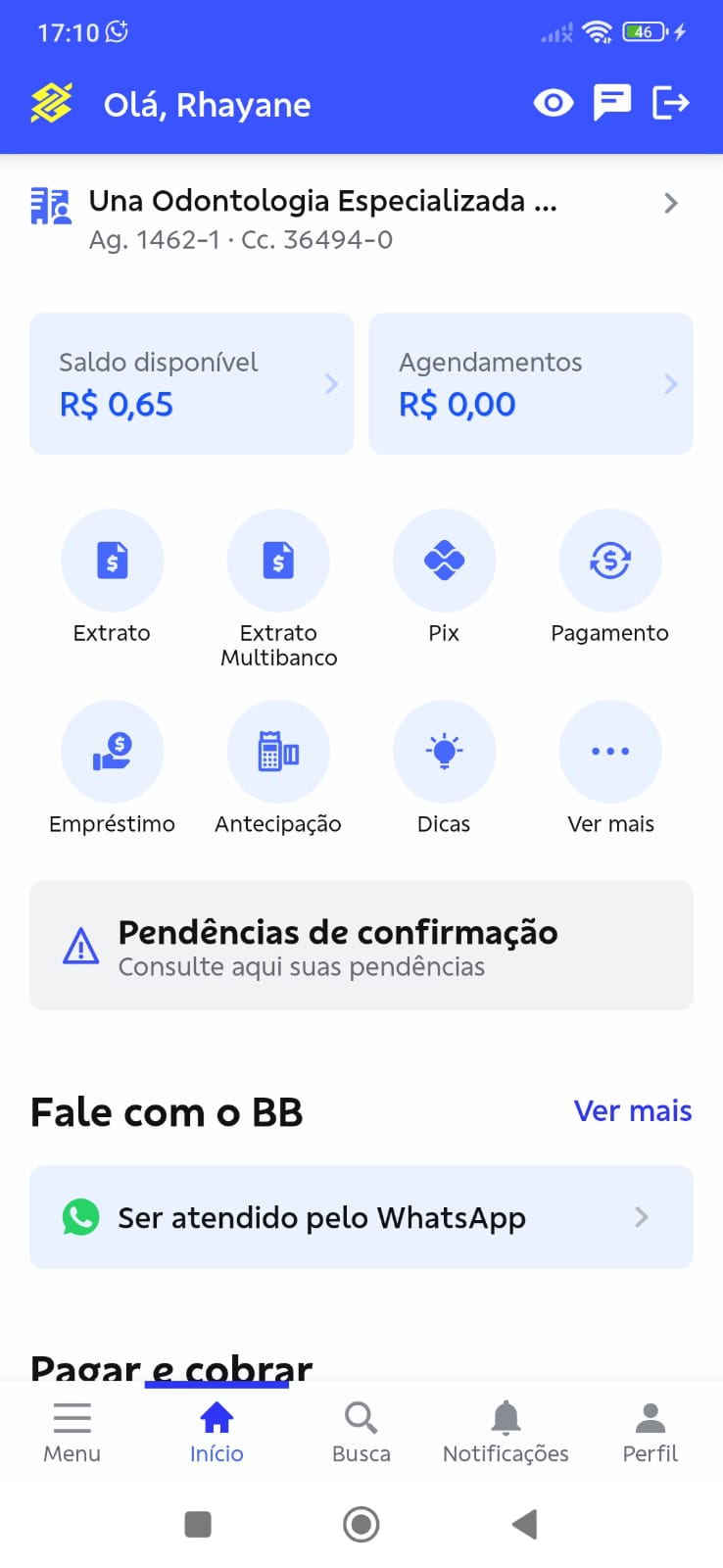
Task: Go back with the system back button
Action: pyautogui.click(x=525, y=1524)
